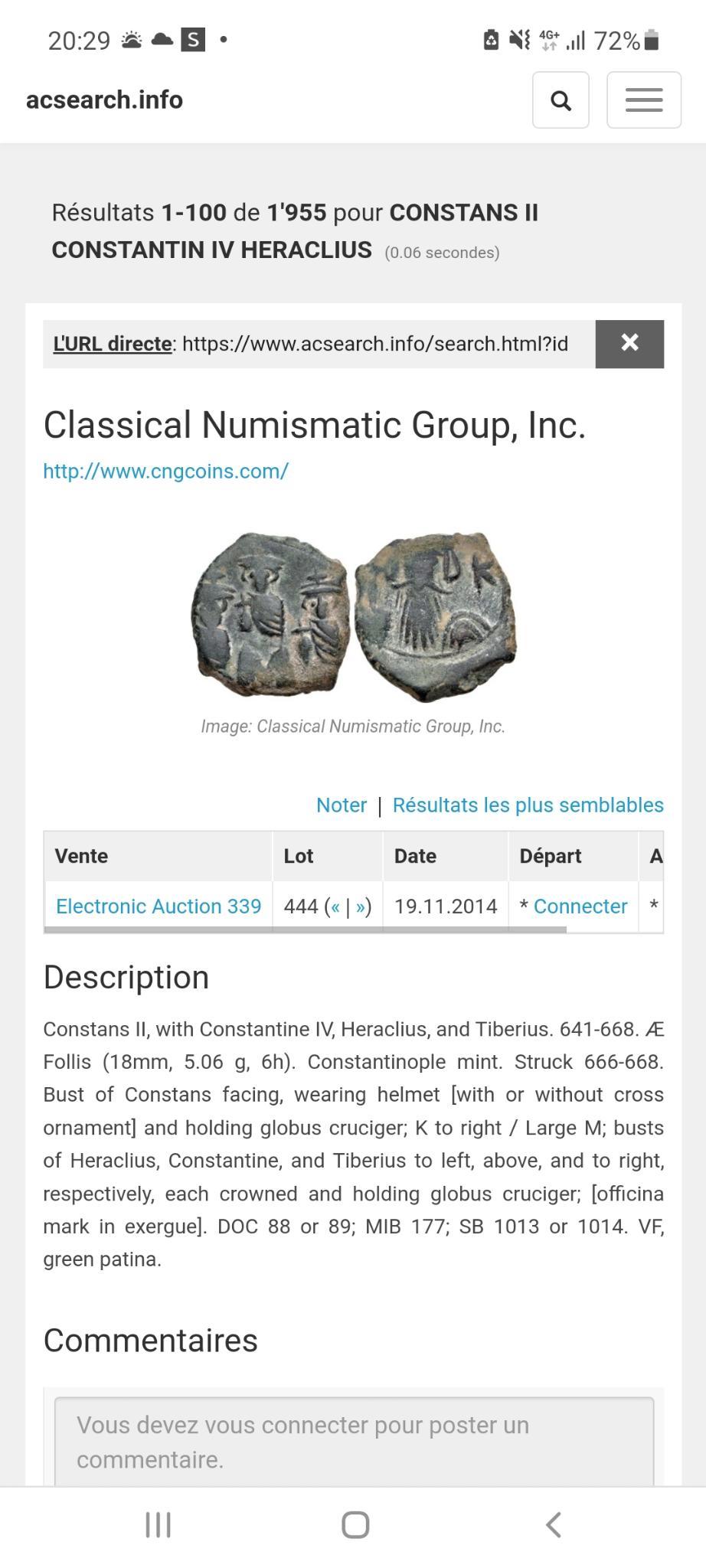
Task: Tap the L'URL directe field
Action: (319, 344)
